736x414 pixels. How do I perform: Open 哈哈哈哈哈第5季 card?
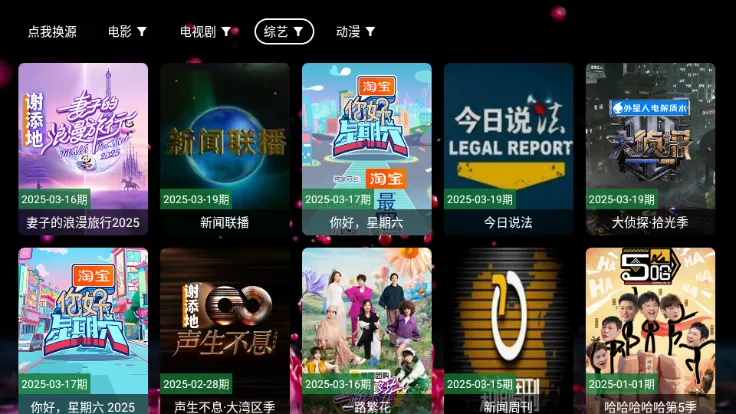click(x=651, y=330)
